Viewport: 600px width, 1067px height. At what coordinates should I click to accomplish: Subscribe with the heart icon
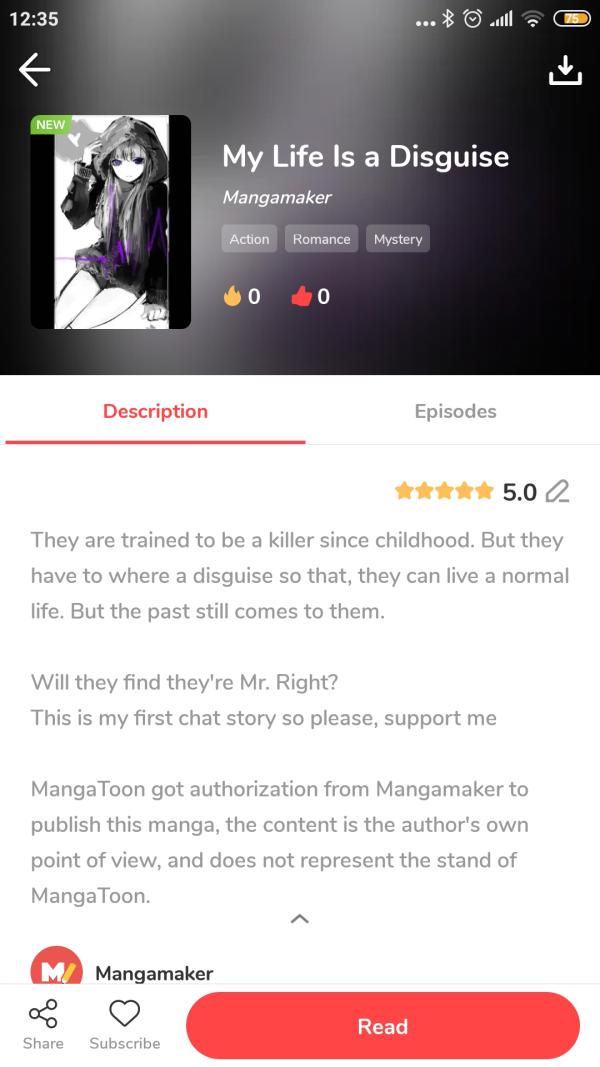(x=124, y=1026)
